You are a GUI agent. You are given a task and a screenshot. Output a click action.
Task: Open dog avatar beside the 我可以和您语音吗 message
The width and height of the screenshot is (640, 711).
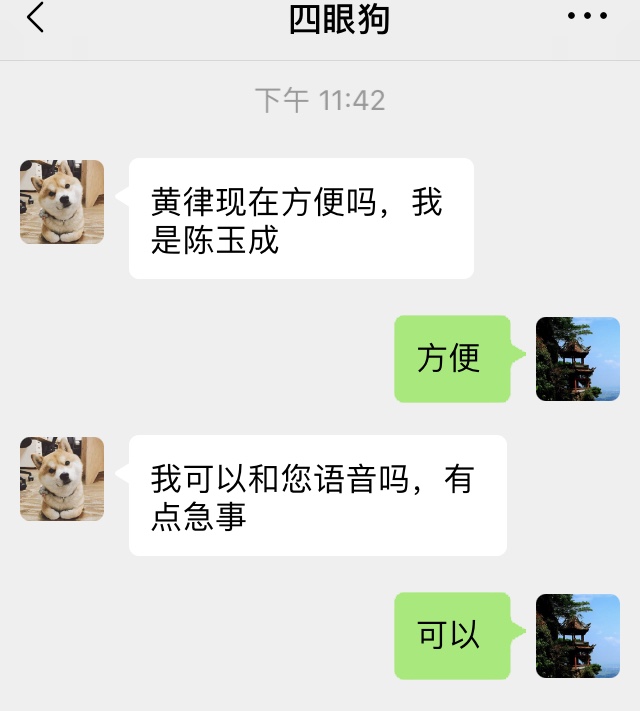(x=62, y=479)
